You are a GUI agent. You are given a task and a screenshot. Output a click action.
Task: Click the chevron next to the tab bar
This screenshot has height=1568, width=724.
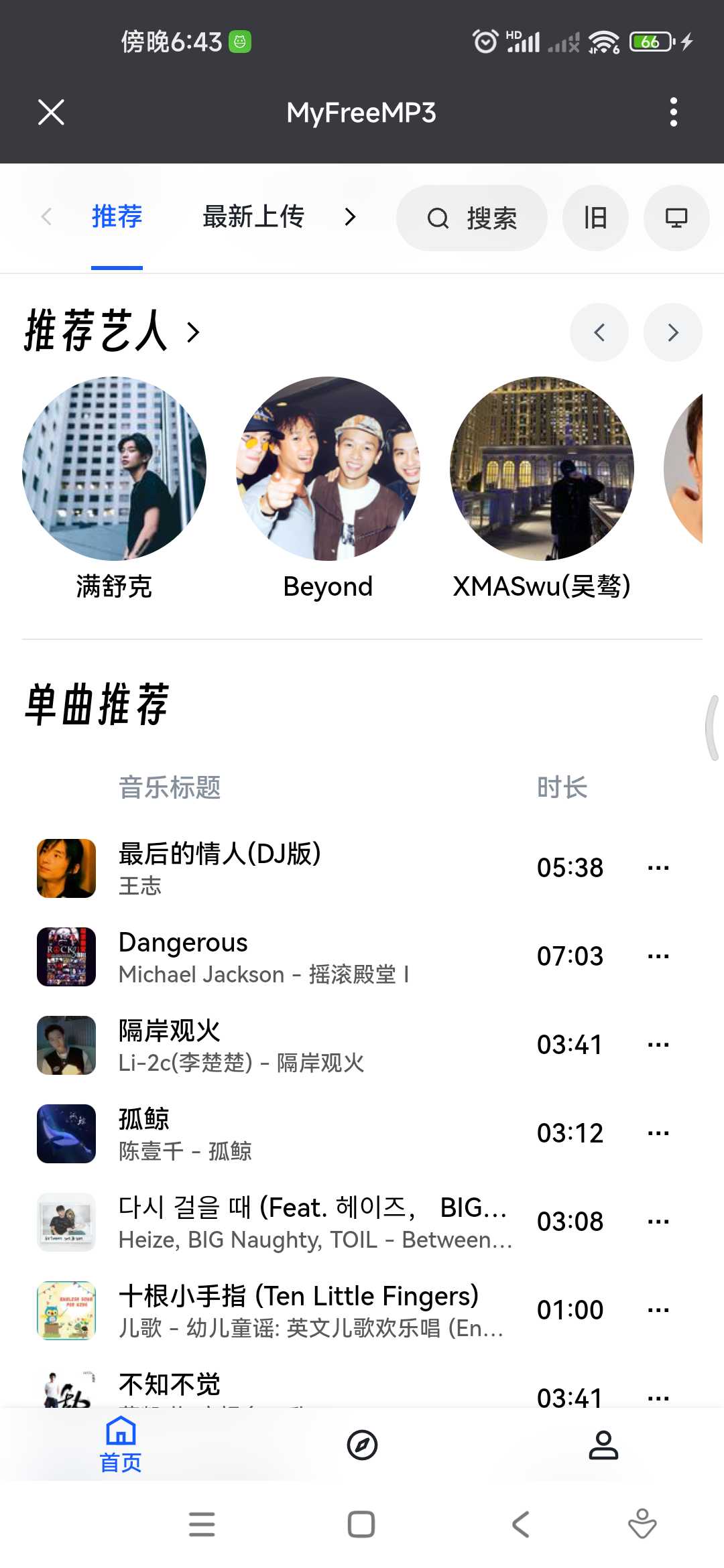351,217
